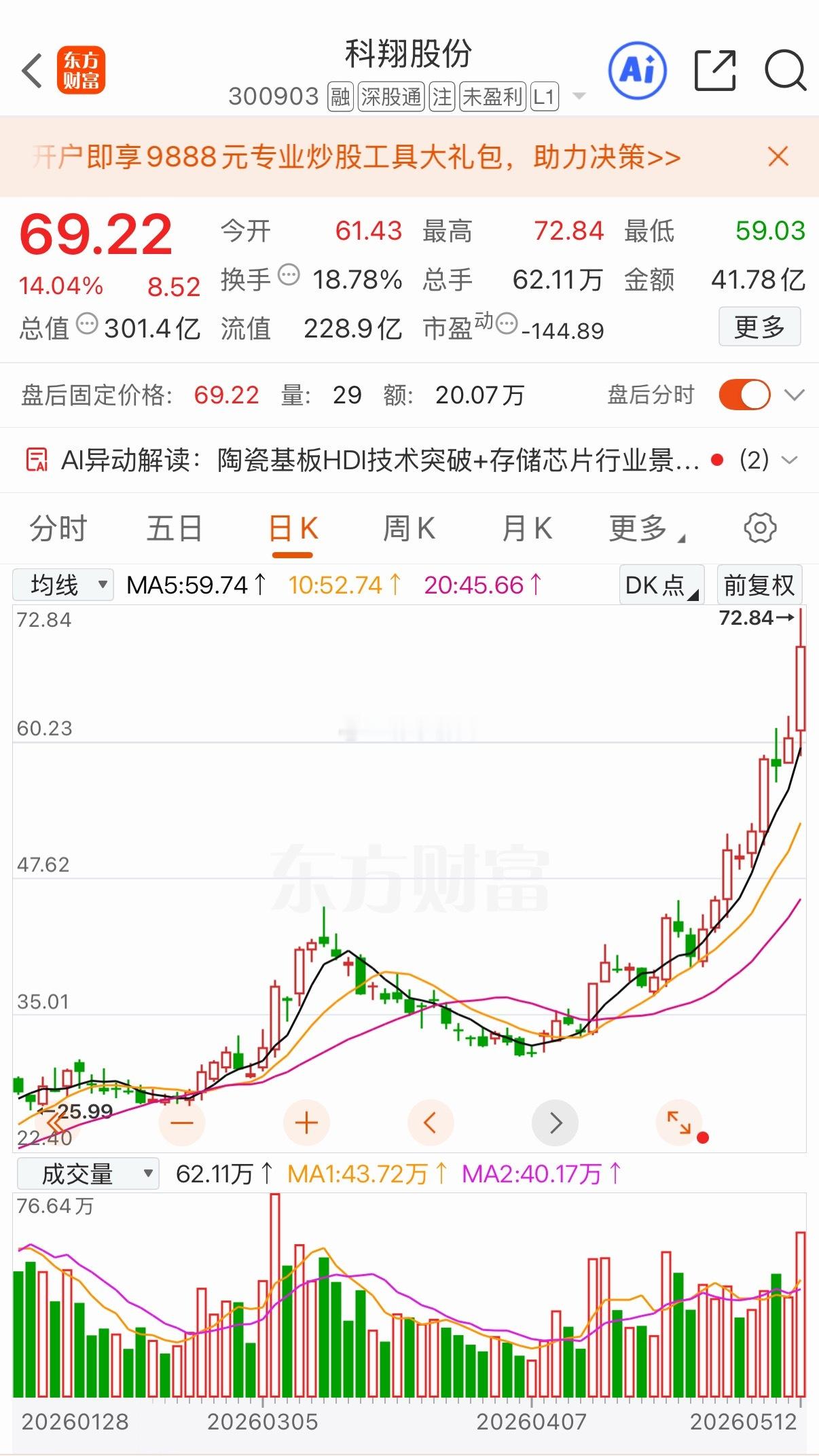Open the search magnifier

(784, 70)
